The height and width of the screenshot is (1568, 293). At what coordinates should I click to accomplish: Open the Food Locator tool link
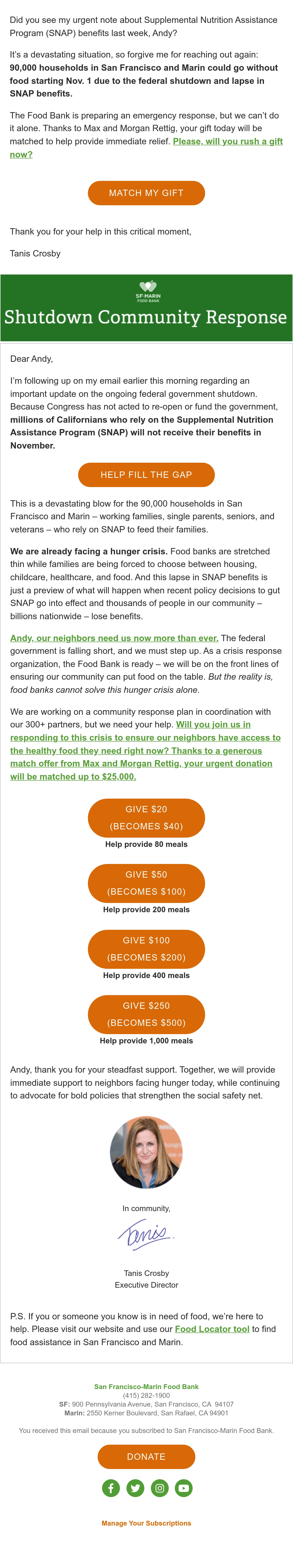212,1329
